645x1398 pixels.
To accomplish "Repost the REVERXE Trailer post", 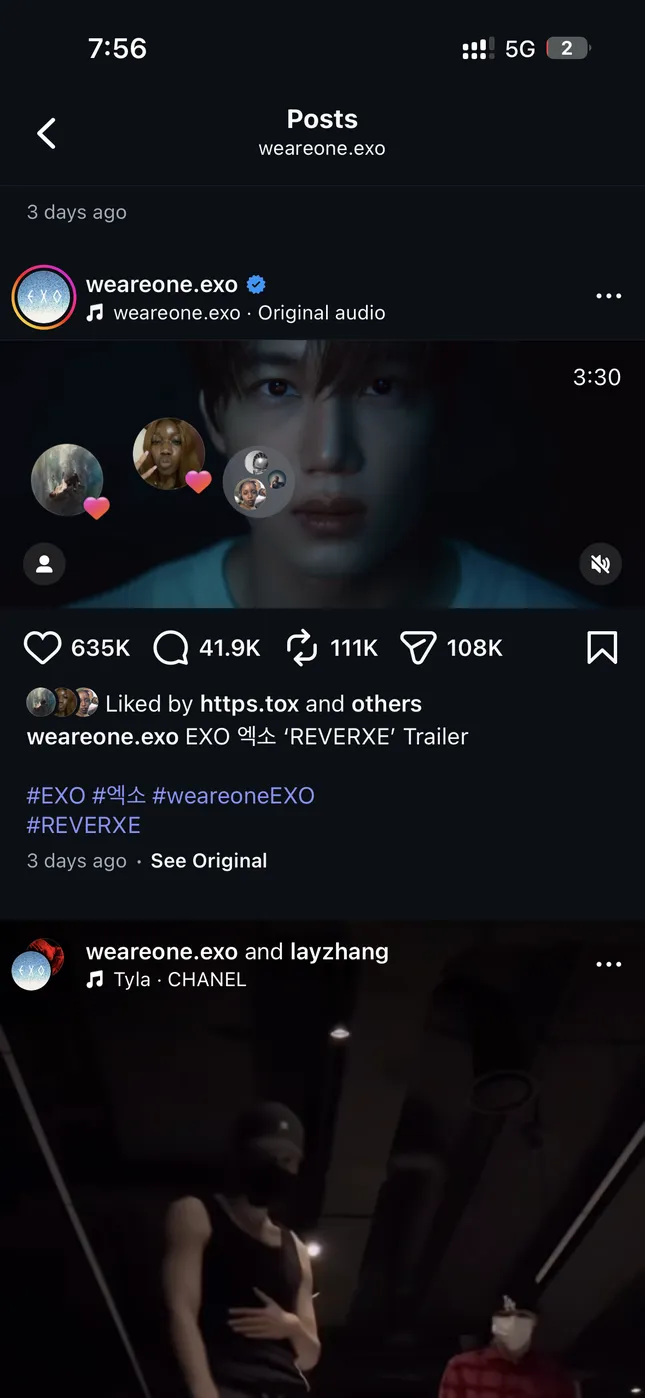I will click(302, 648).
